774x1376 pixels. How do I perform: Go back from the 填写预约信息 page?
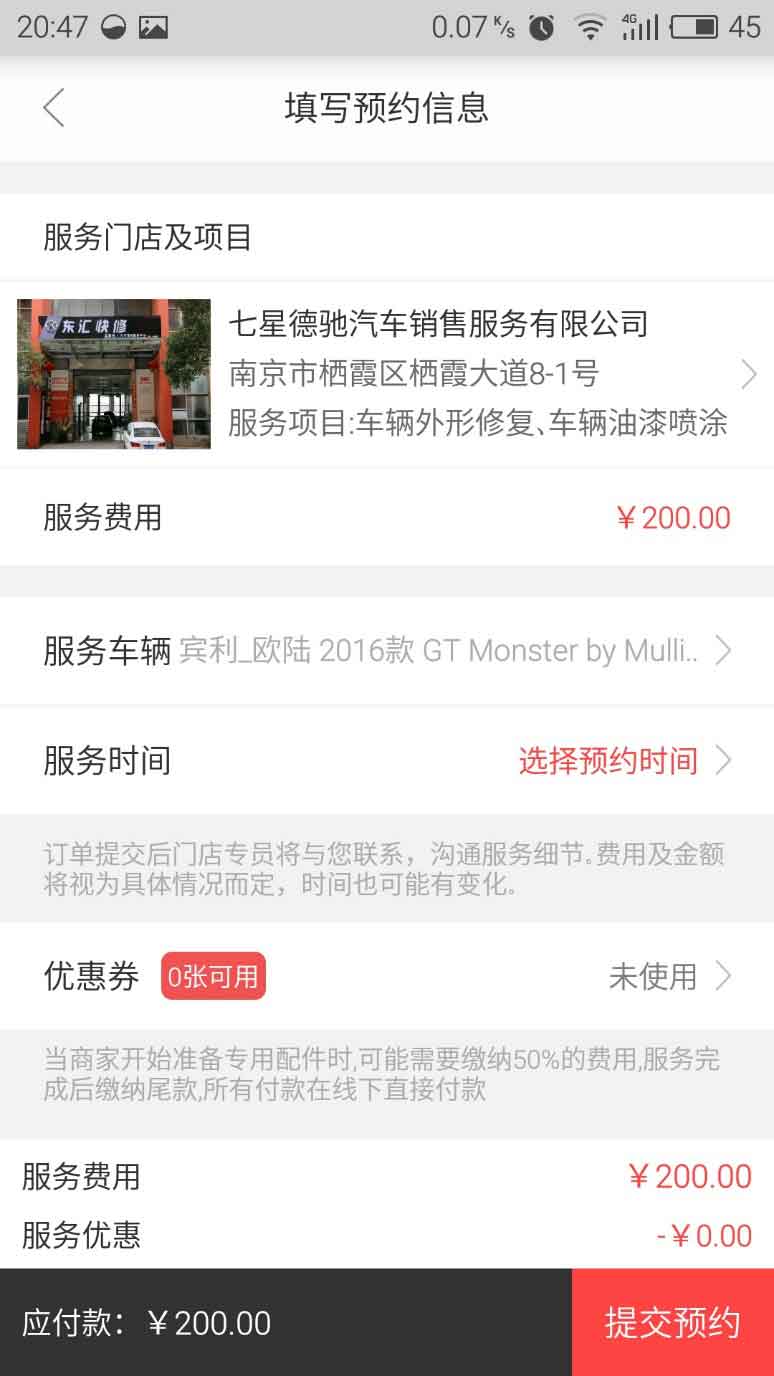pos(54,108)
